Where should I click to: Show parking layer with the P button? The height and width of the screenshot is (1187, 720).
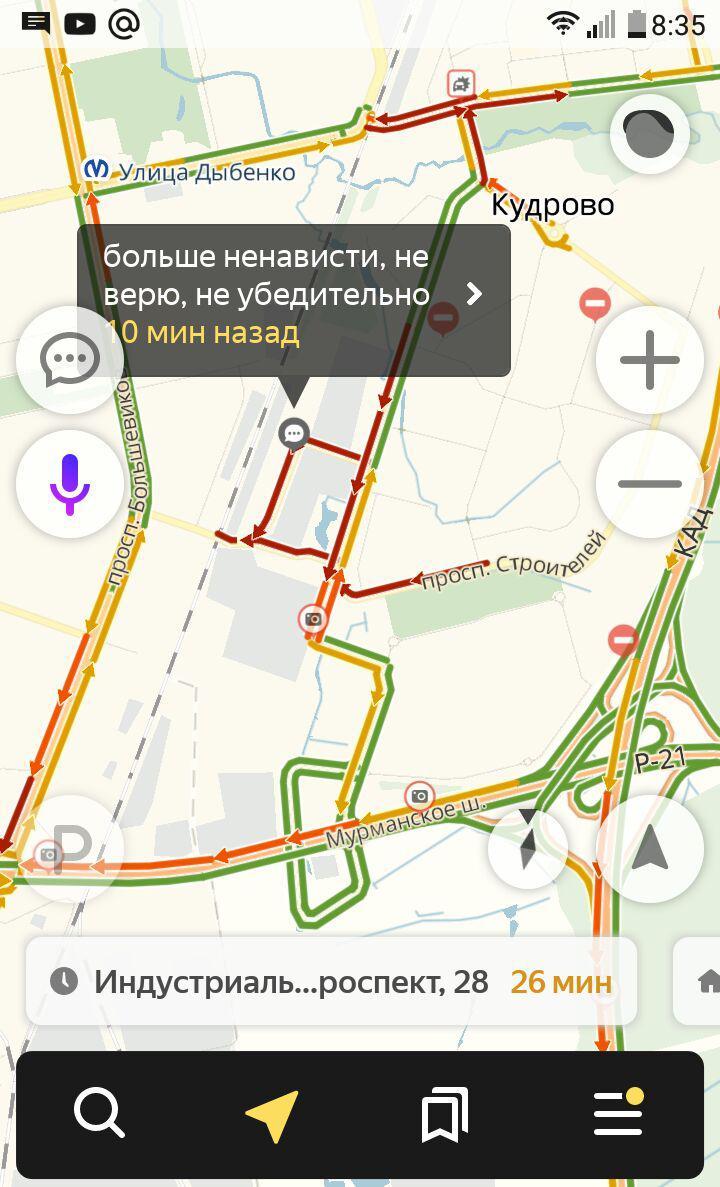[69, 849]
